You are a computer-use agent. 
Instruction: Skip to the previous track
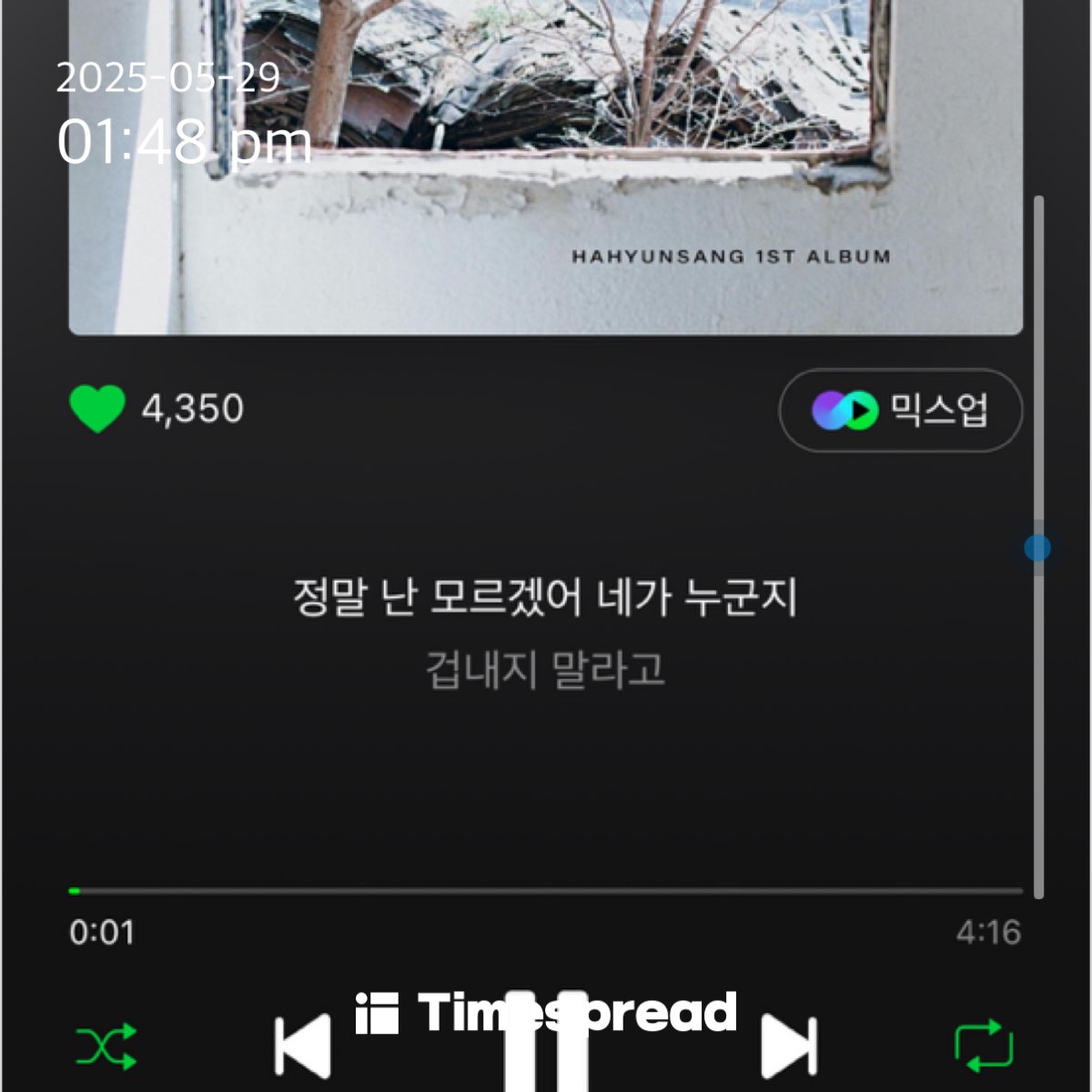coord(303,1046)
